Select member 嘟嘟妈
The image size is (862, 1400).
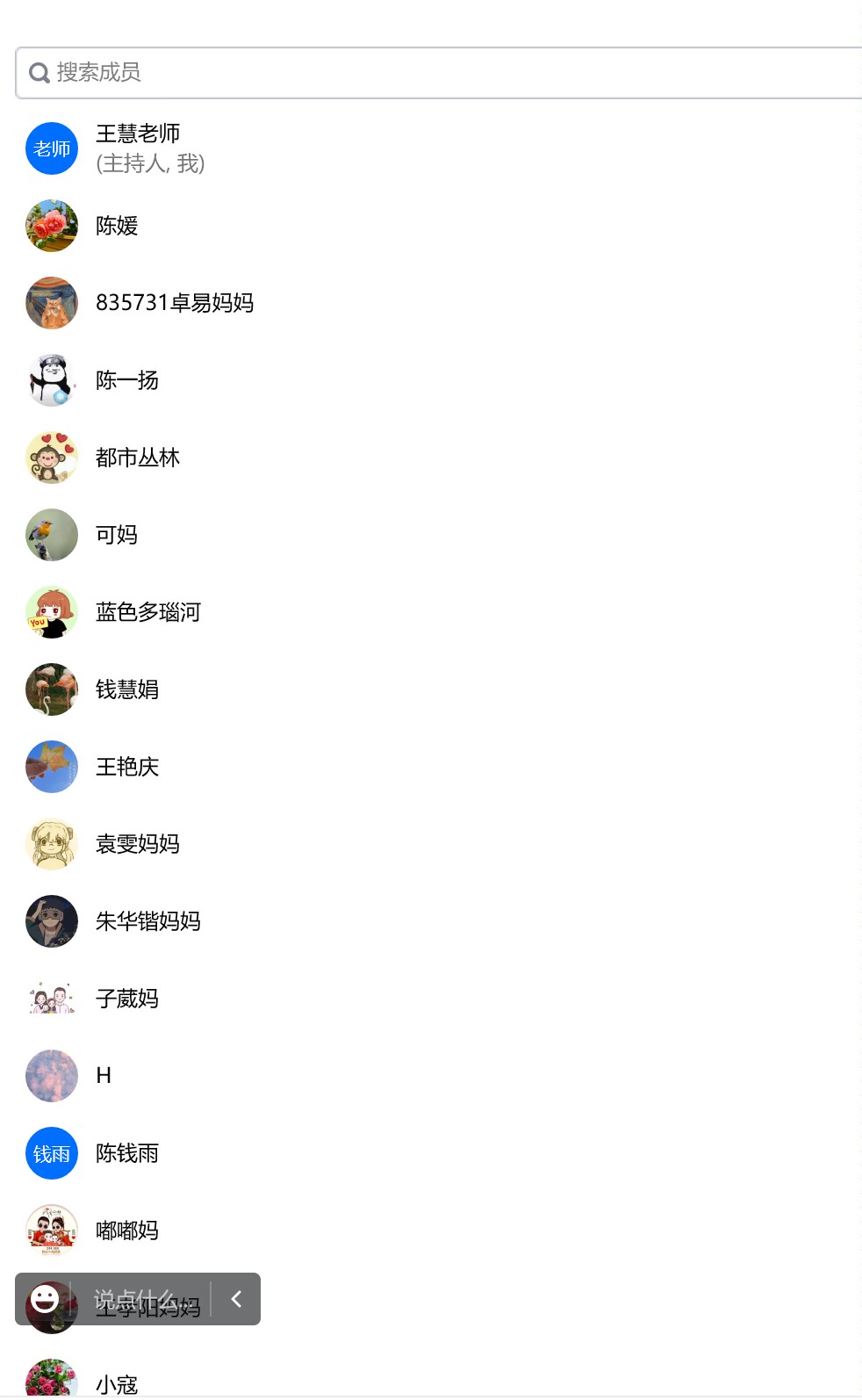click(127, 1230)
